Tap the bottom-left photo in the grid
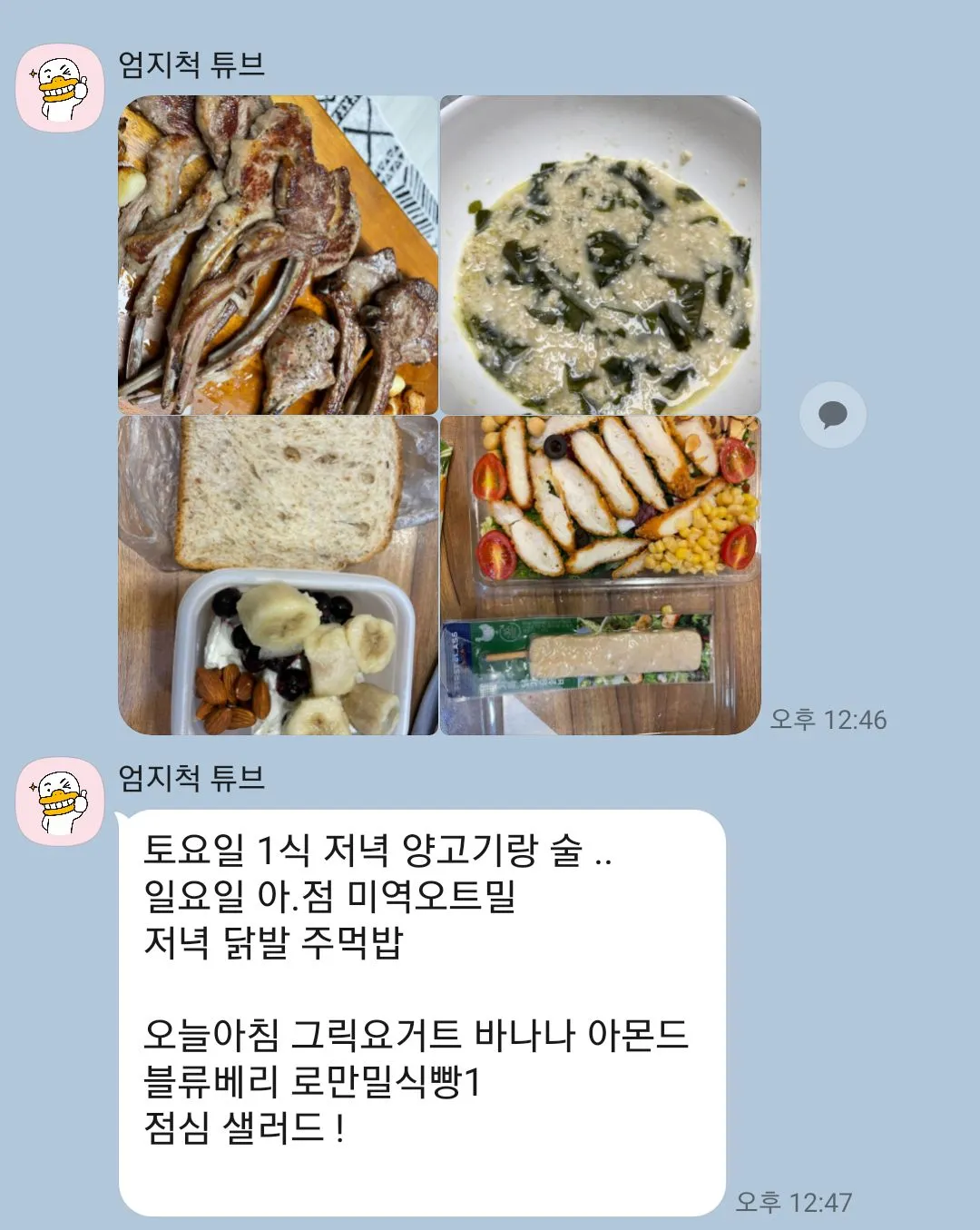Image resolution: width=980 pixels, height=1230 pixels. pyautogui.click(x=272, y=576)
